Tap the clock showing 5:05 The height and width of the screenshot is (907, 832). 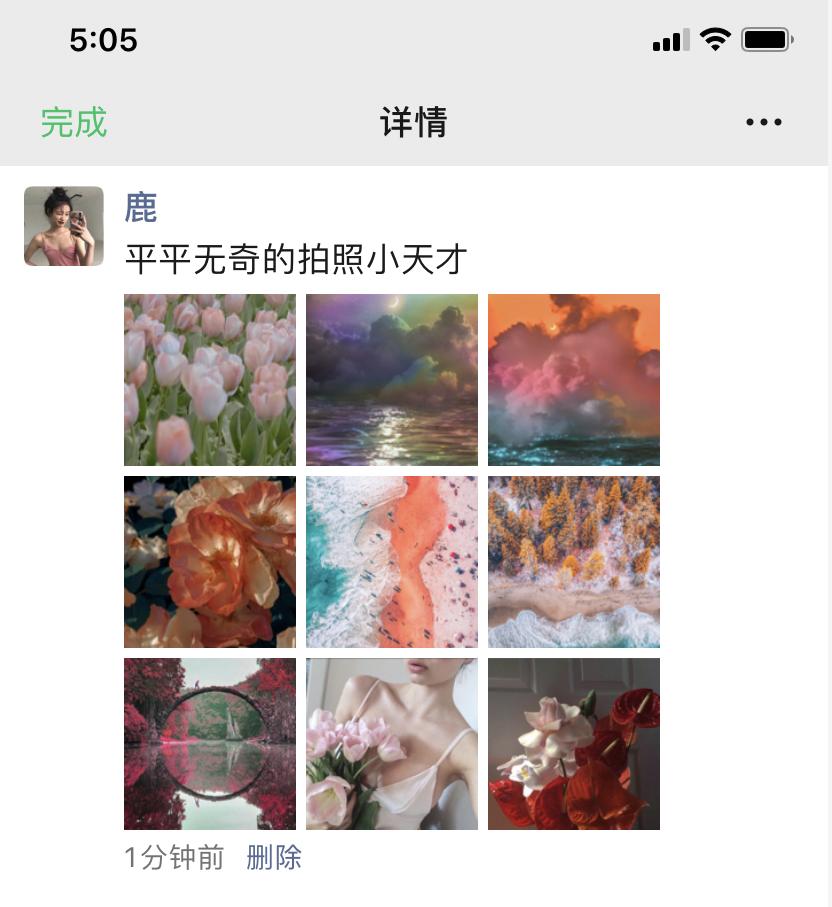pyautogui.click(x=103, y=40)
